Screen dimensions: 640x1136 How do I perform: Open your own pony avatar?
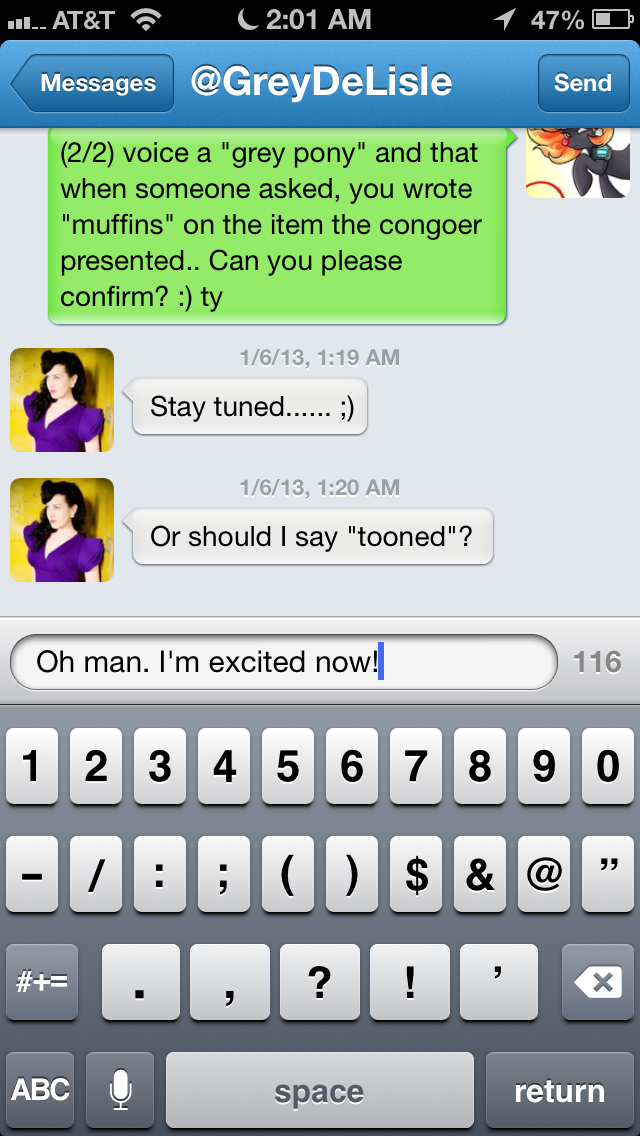tap(577, 163)
